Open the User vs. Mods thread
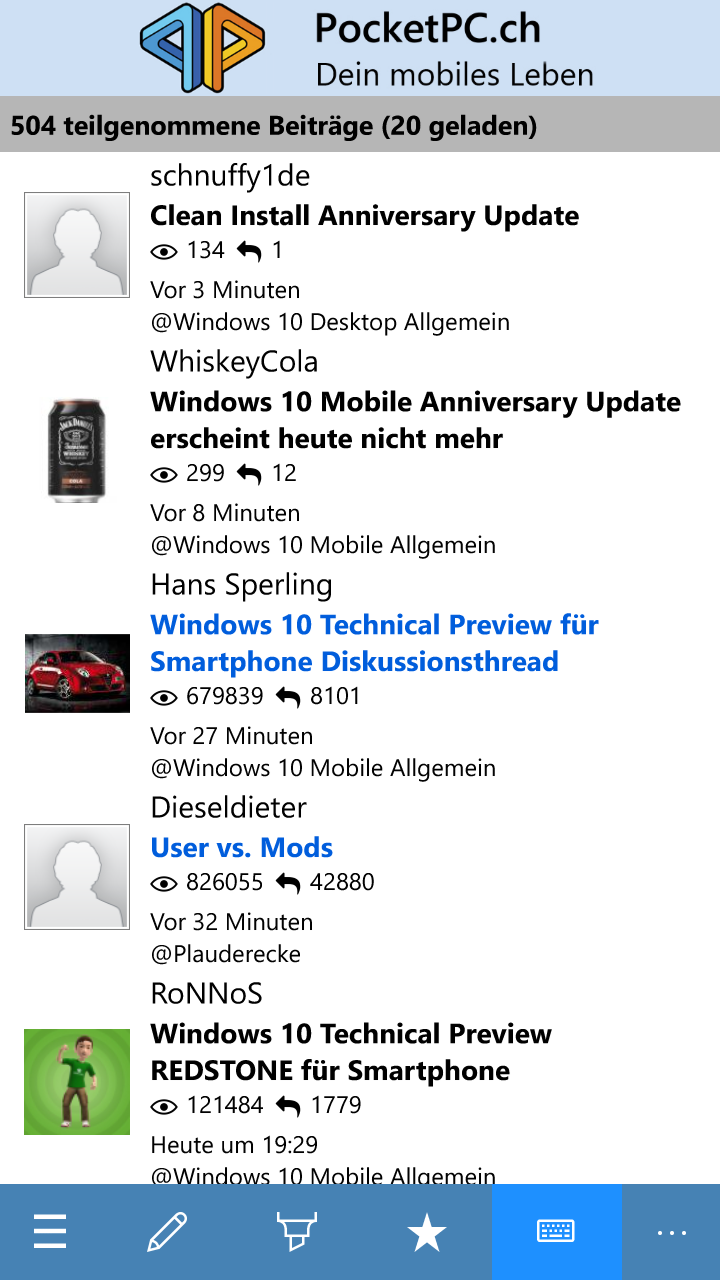 click(242, 848)
